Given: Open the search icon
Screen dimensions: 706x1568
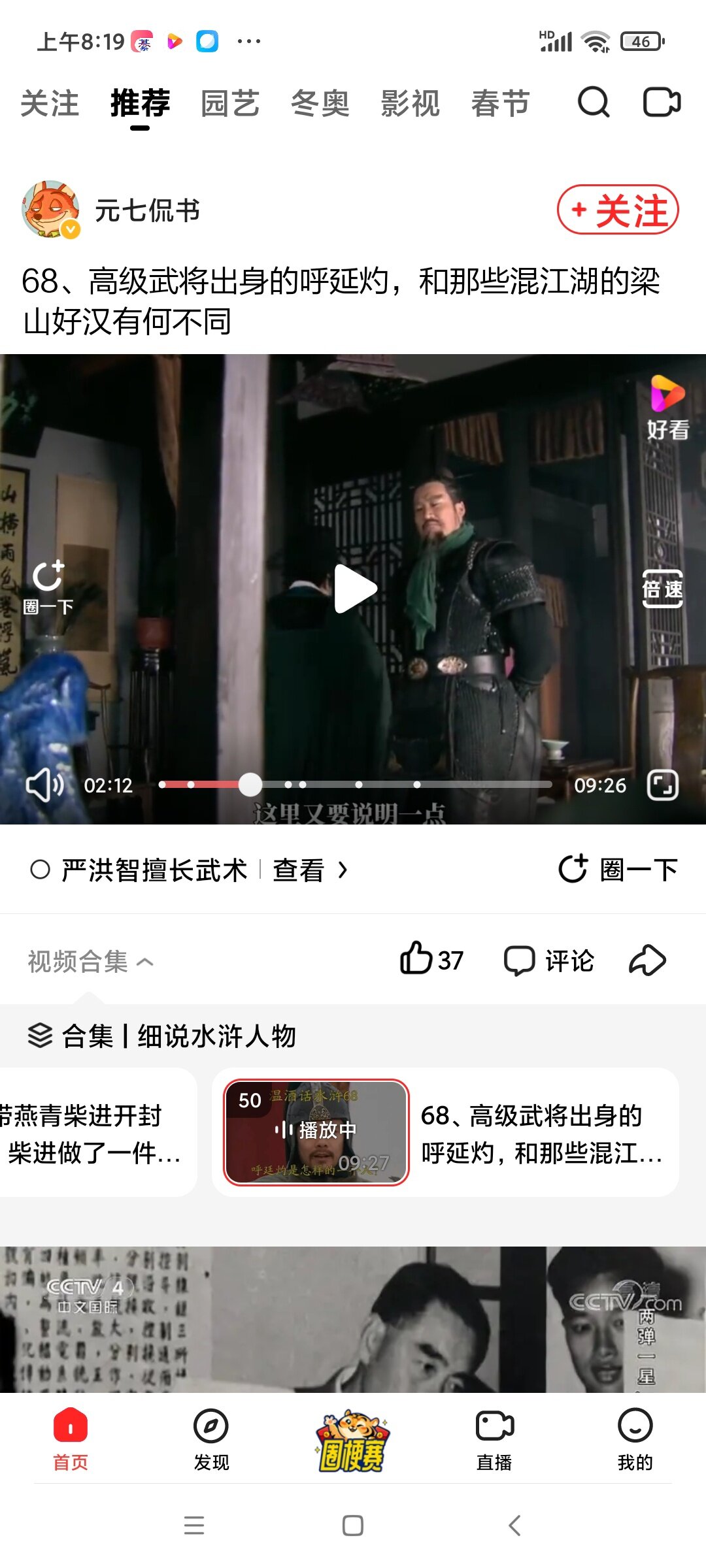Looking at the screenshot, I should click(x=594, y=103).
